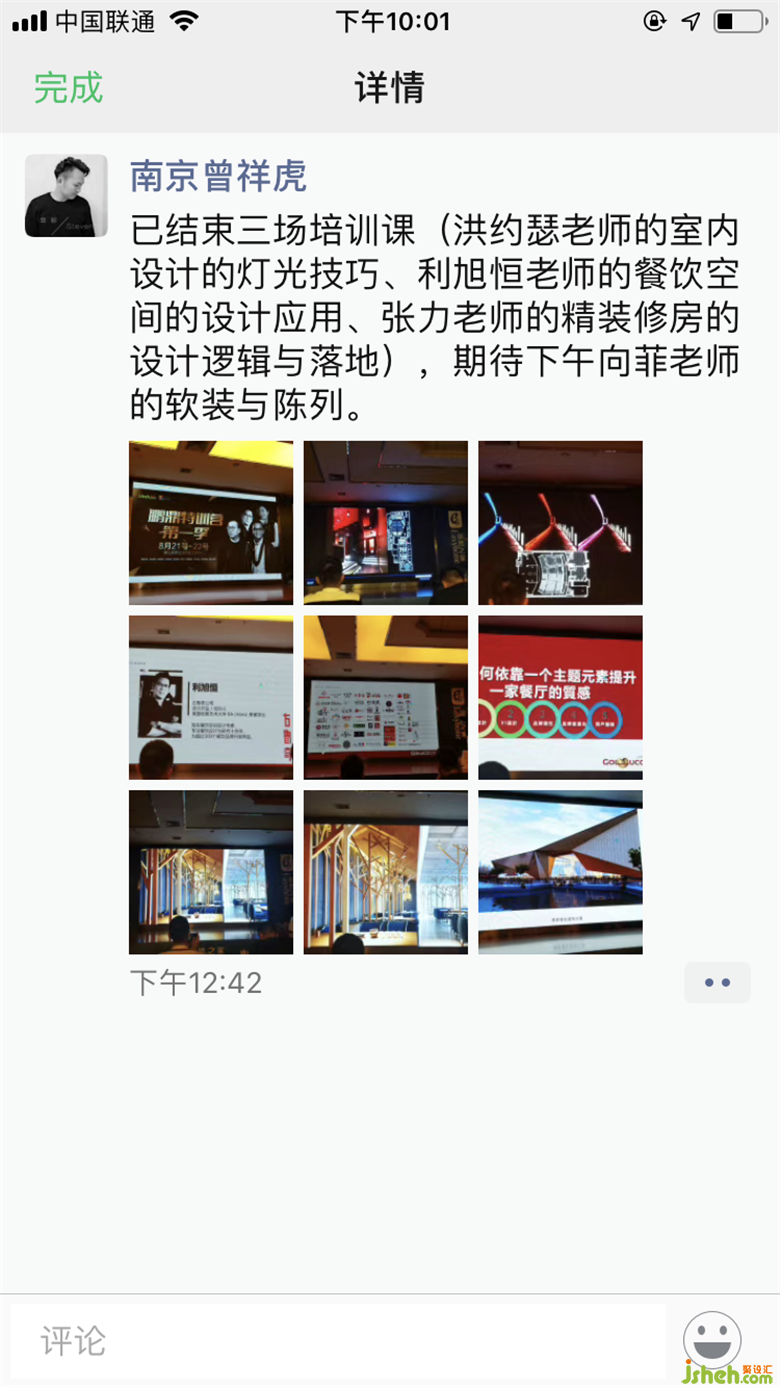This screenshot has width=780, height=1387.
Task: Open 南京曾祥虎's profile avatar
Action: [66, 196]
